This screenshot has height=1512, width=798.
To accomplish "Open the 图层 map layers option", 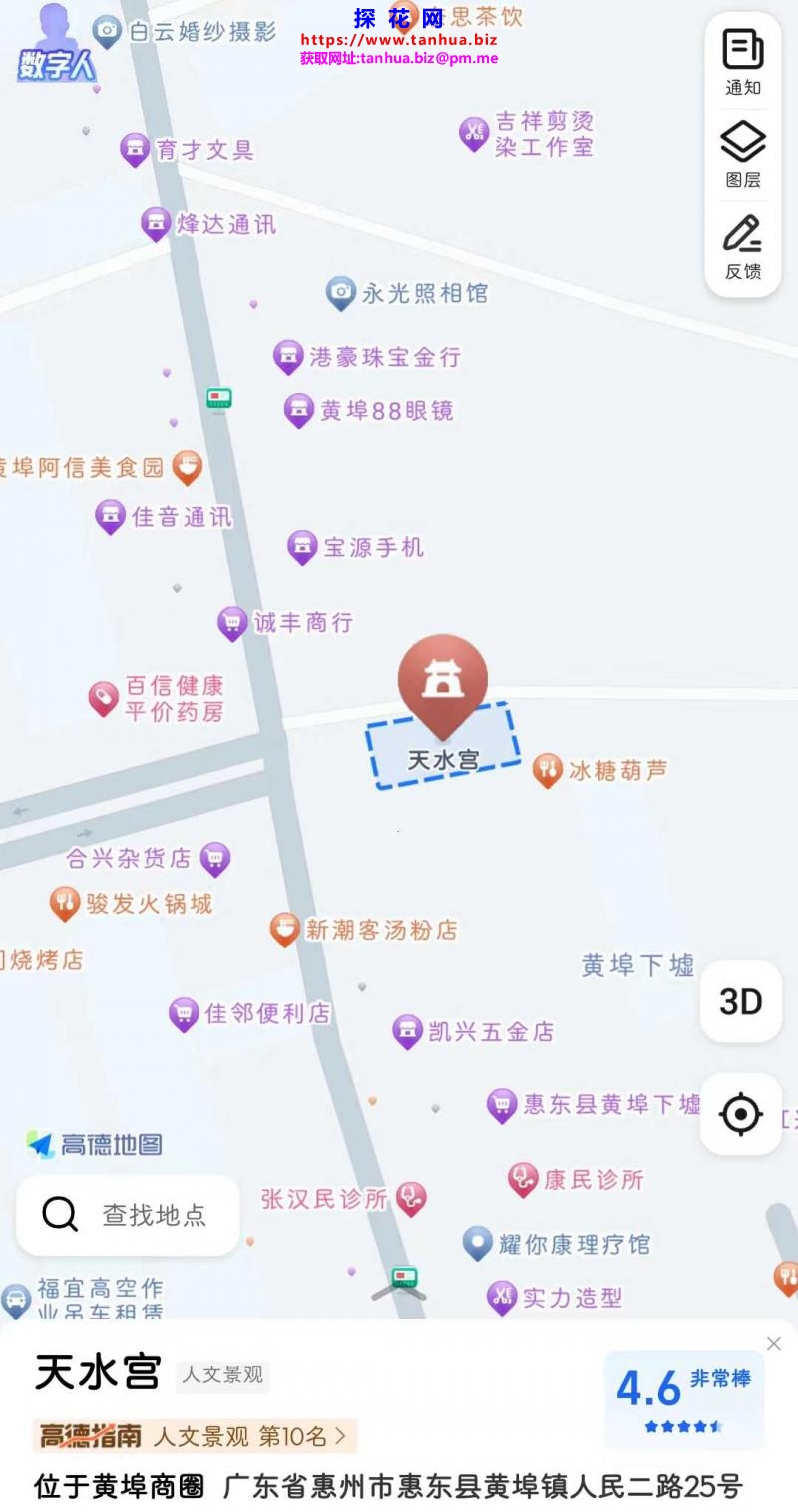I will click(x=742, y=154).
